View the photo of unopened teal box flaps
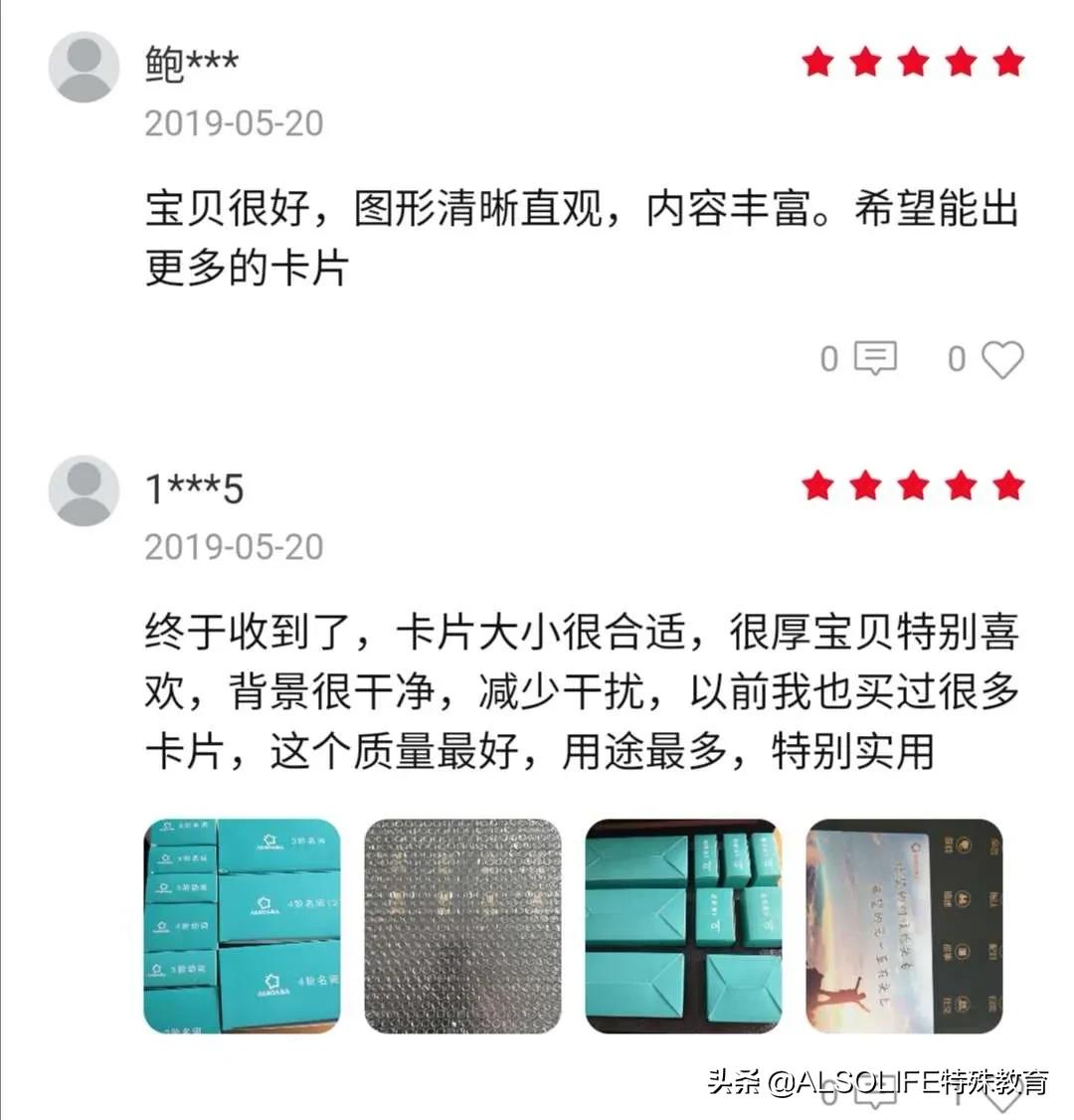This screenshot has width=1074, height=1120. click(686, 925)
